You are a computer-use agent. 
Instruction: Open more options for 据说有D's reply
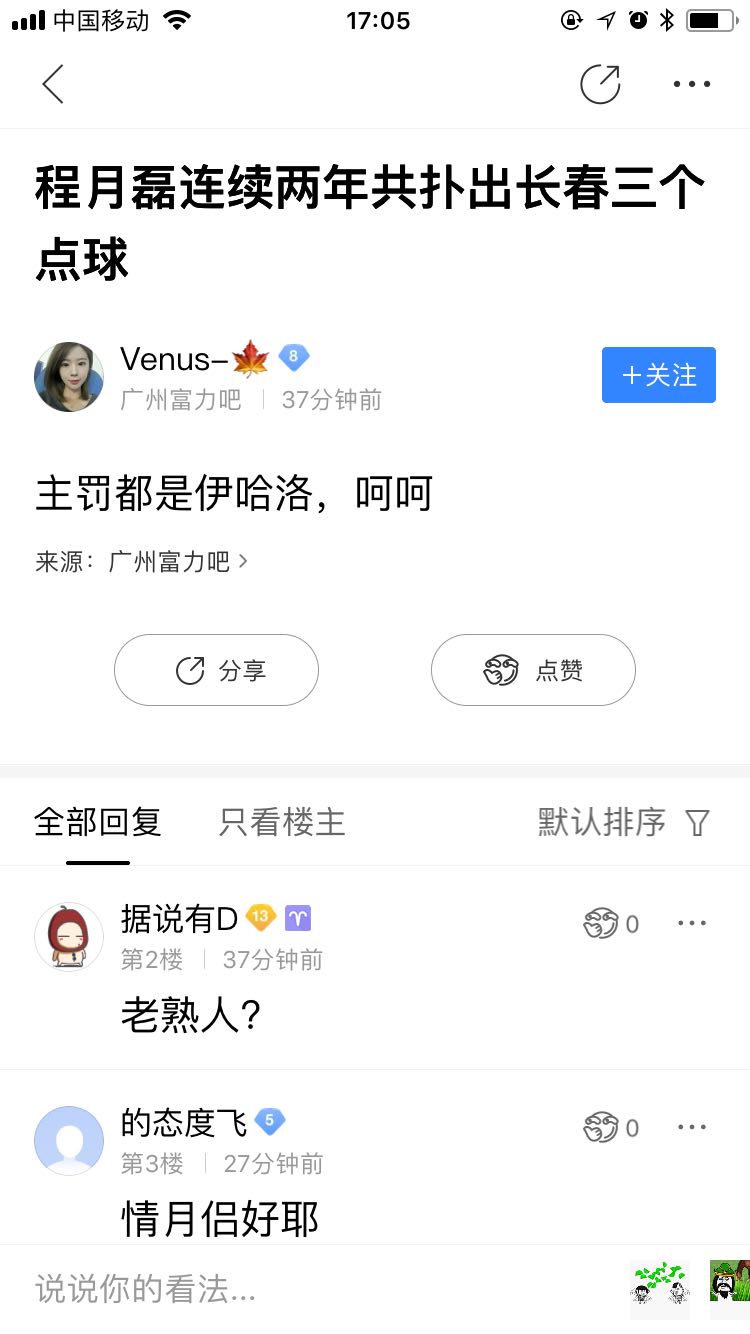[x=692, y=922]
